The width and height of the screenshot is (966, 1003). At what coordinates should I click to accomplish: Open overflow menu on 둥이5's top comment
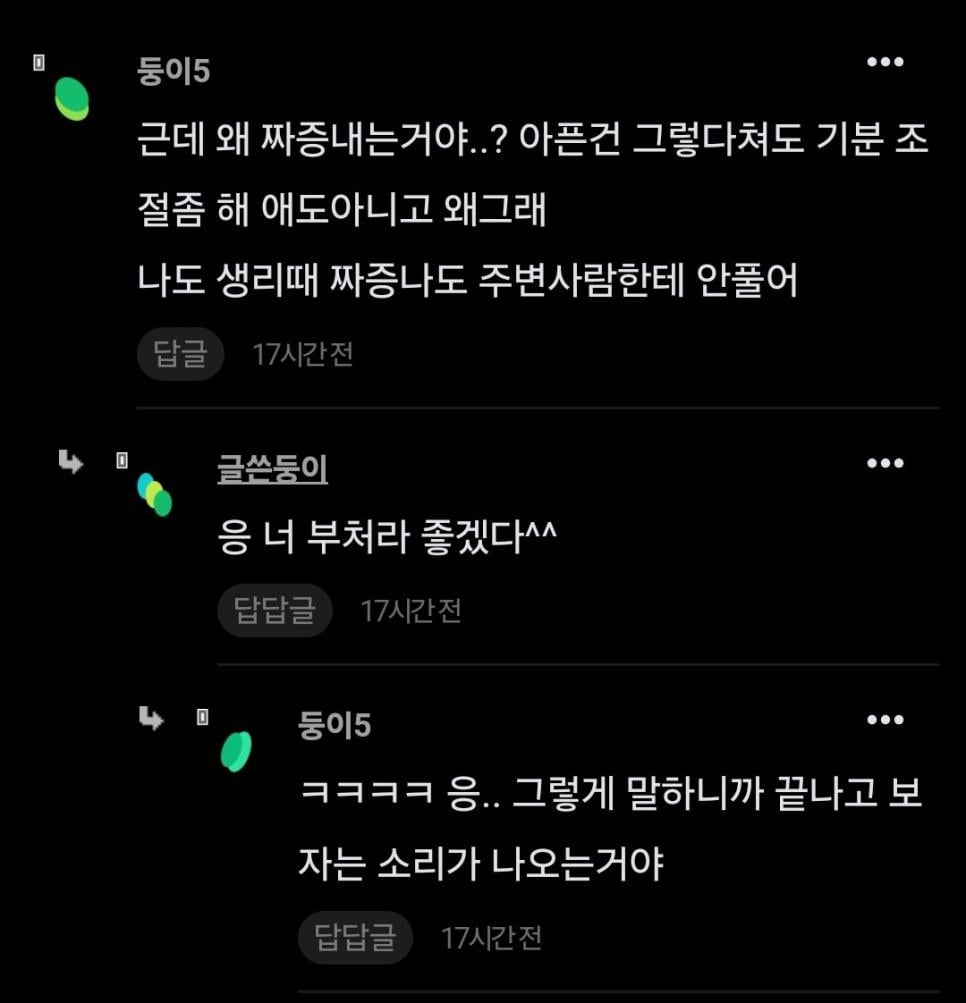[885, 62]
